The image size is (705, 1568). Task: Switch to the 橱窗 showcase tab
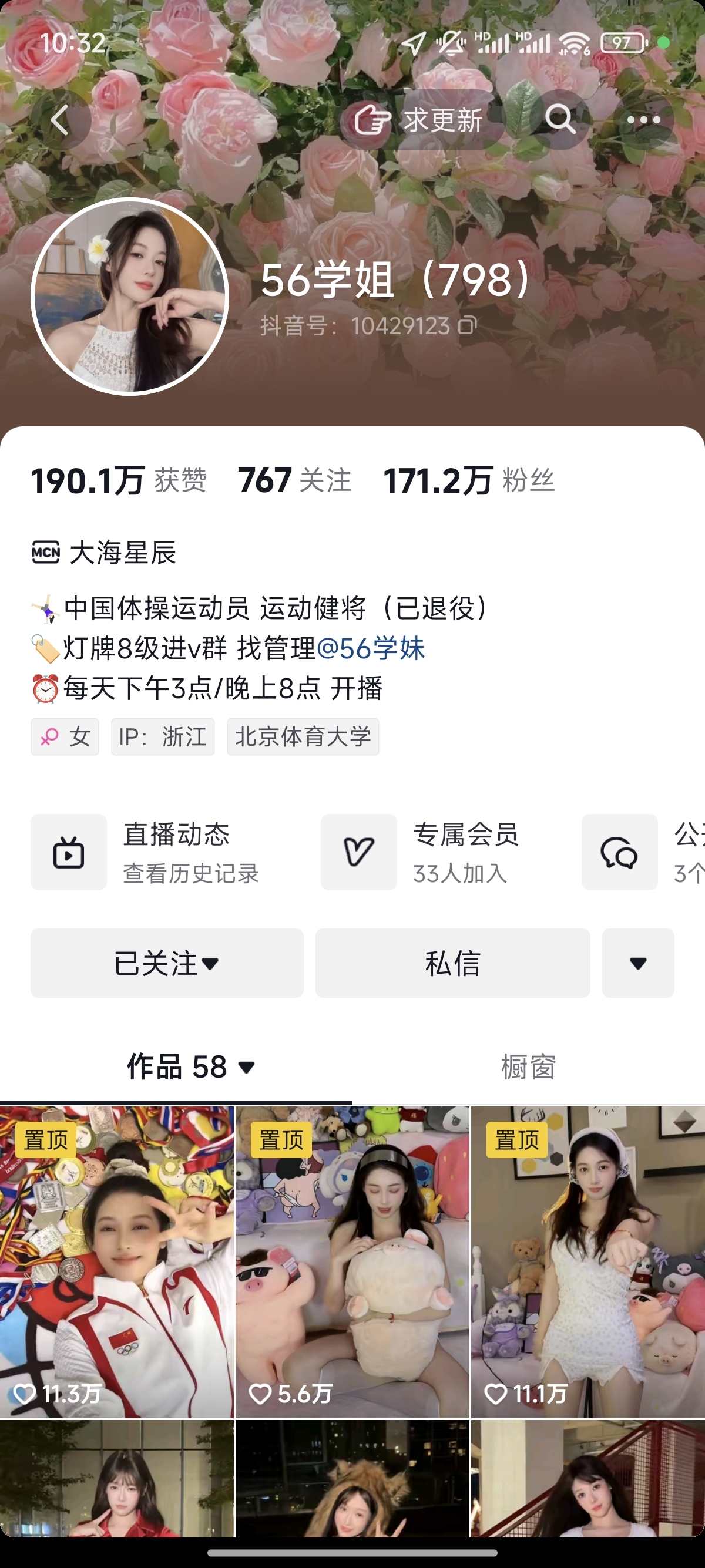pyautogui.click(x=528, y=1067)
